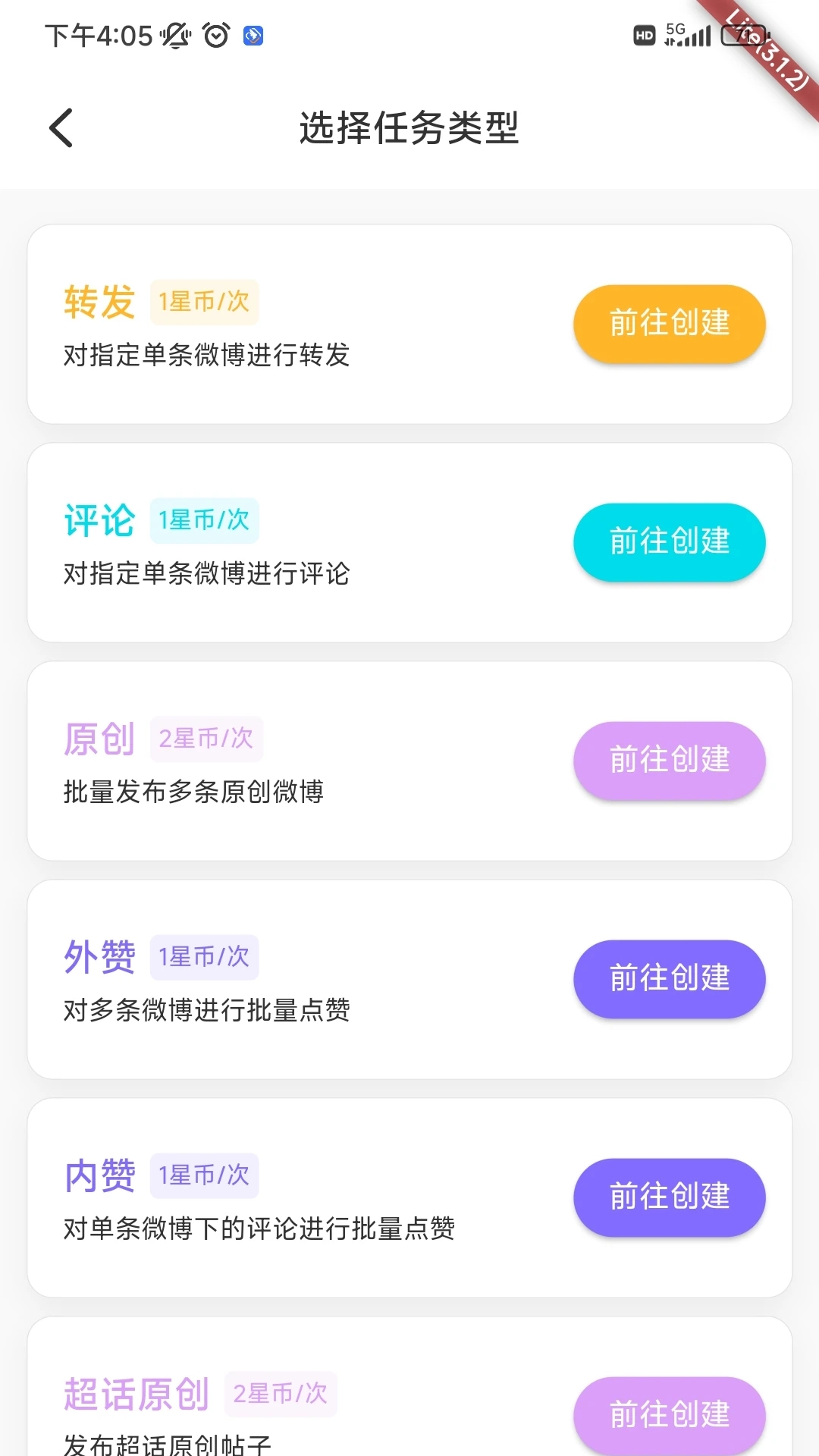Tap 前往创建 on the 外赞 card
The height and width of the screenshot is (1456, 819).
tap(669, 979)
